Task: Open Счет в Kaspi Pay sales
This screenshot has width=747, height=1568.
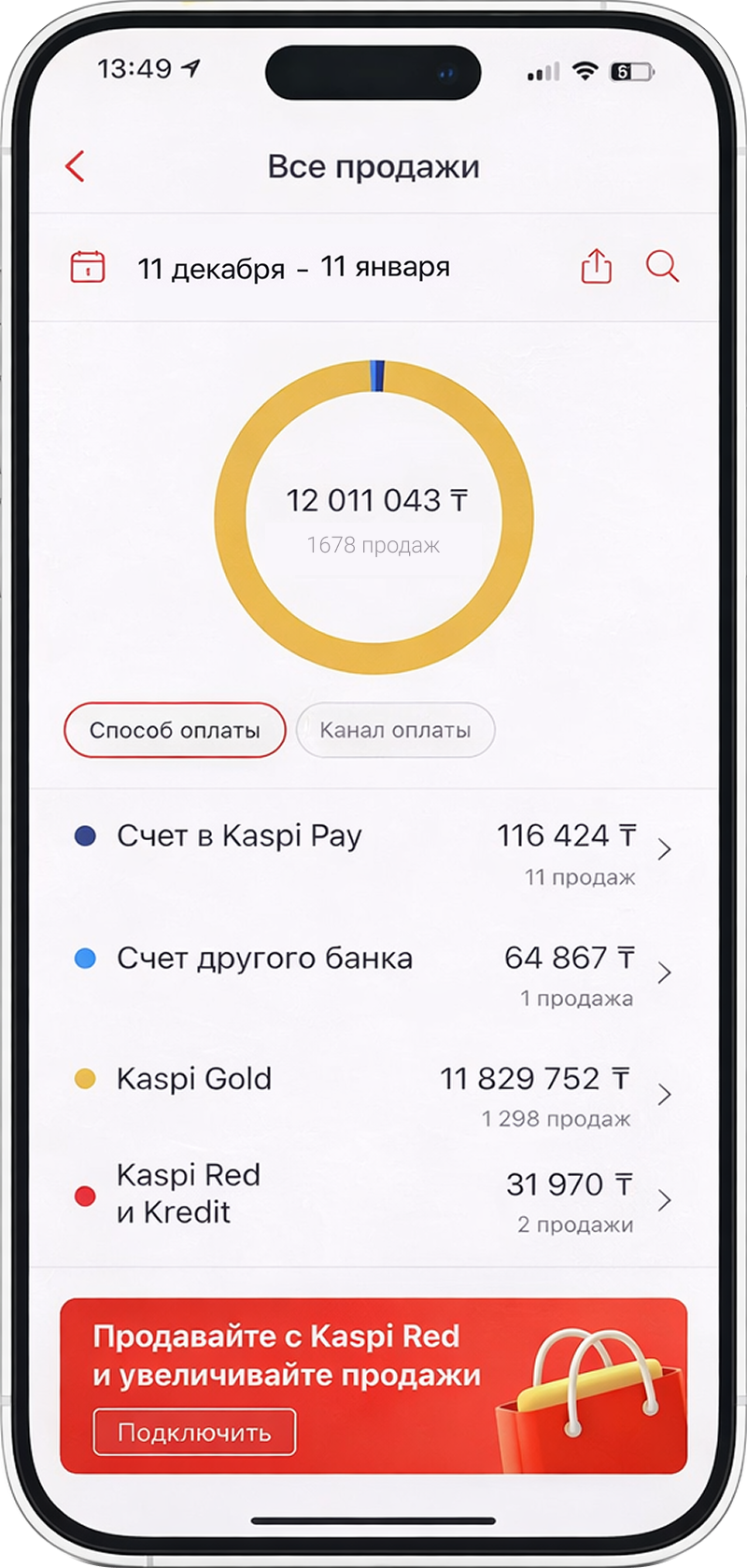Action: (x=373, y=850)
